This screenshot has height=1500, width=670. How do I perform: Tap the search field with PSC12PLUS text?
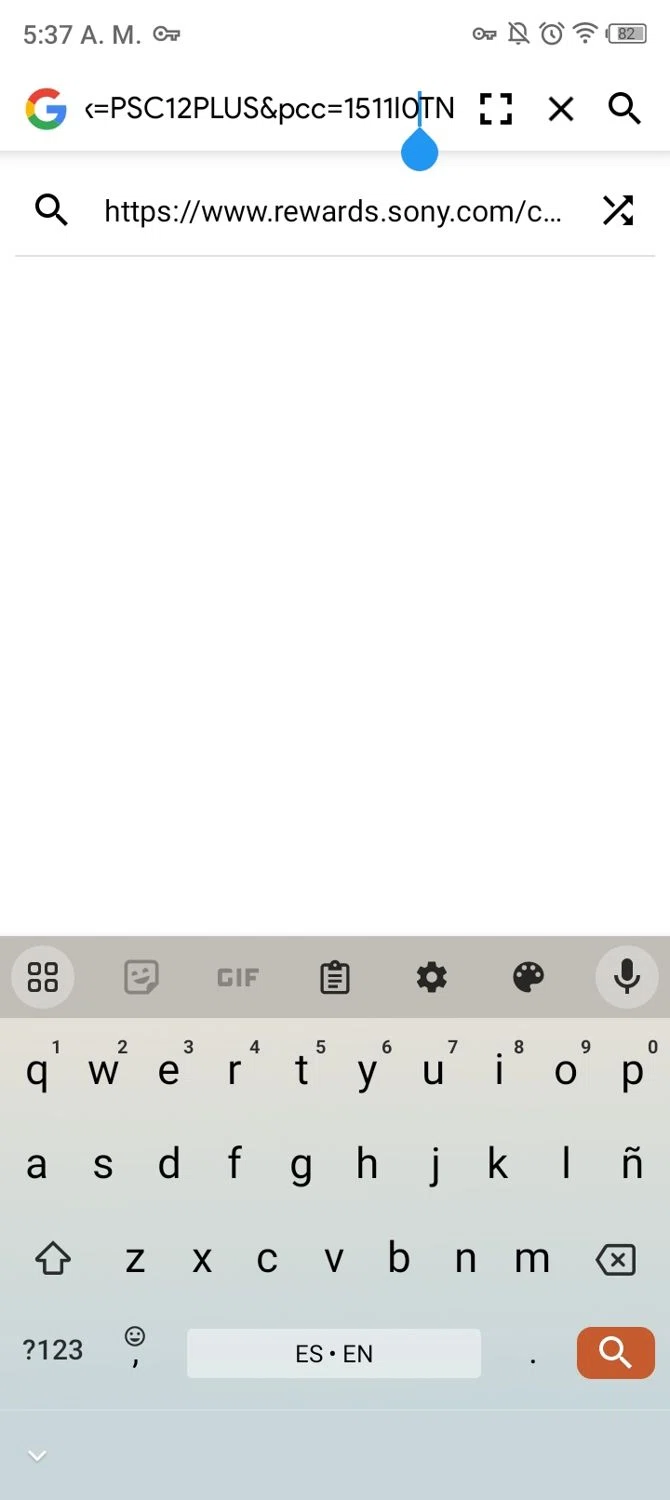pyautogui.click(x=270, y=108)
